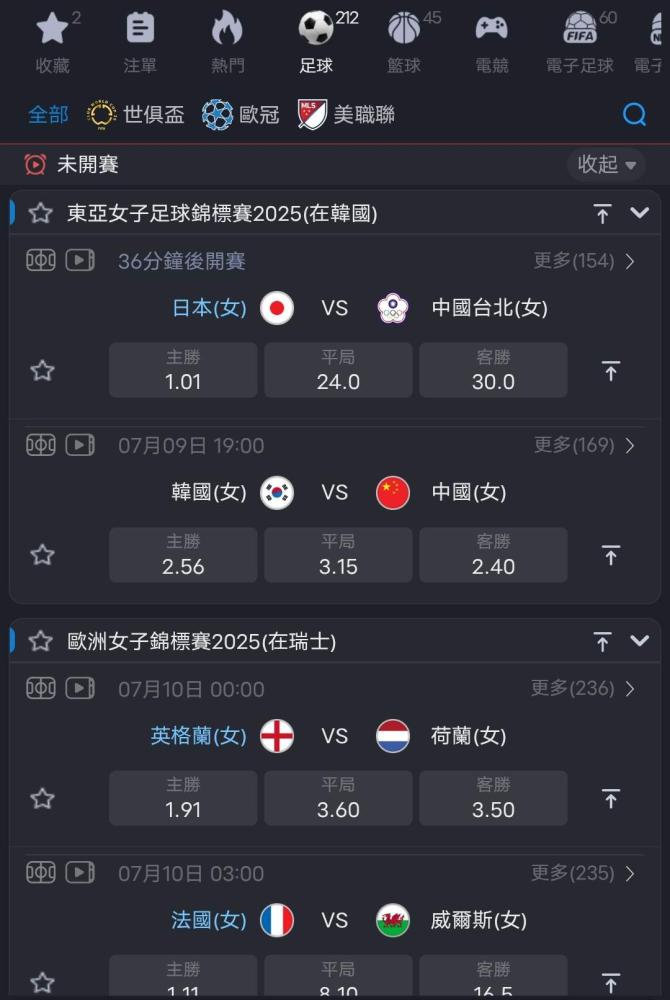View 更多(236) markets for 英格蘭 match
Viewport: 670px width, 1000px height.
click(x=583, y=689)
